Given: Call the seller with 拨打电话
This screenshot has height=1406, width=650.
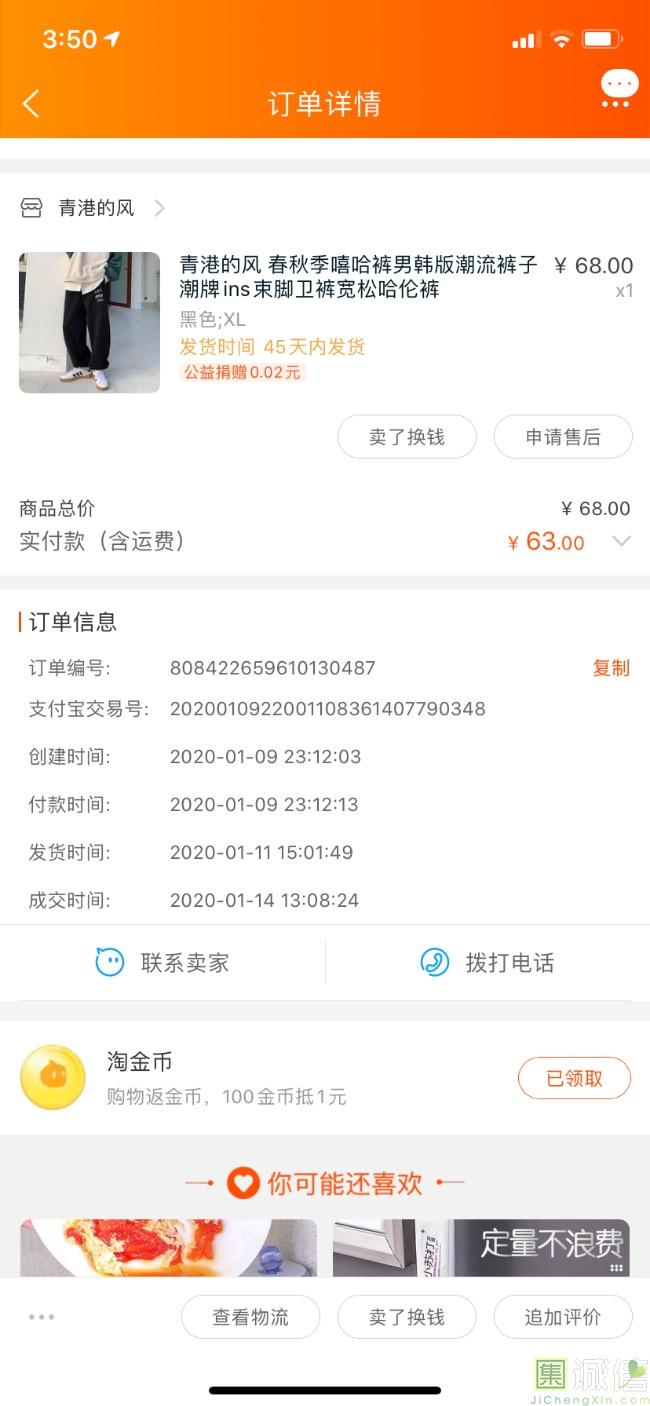Looking at the screenshot, I should (488, 962).
